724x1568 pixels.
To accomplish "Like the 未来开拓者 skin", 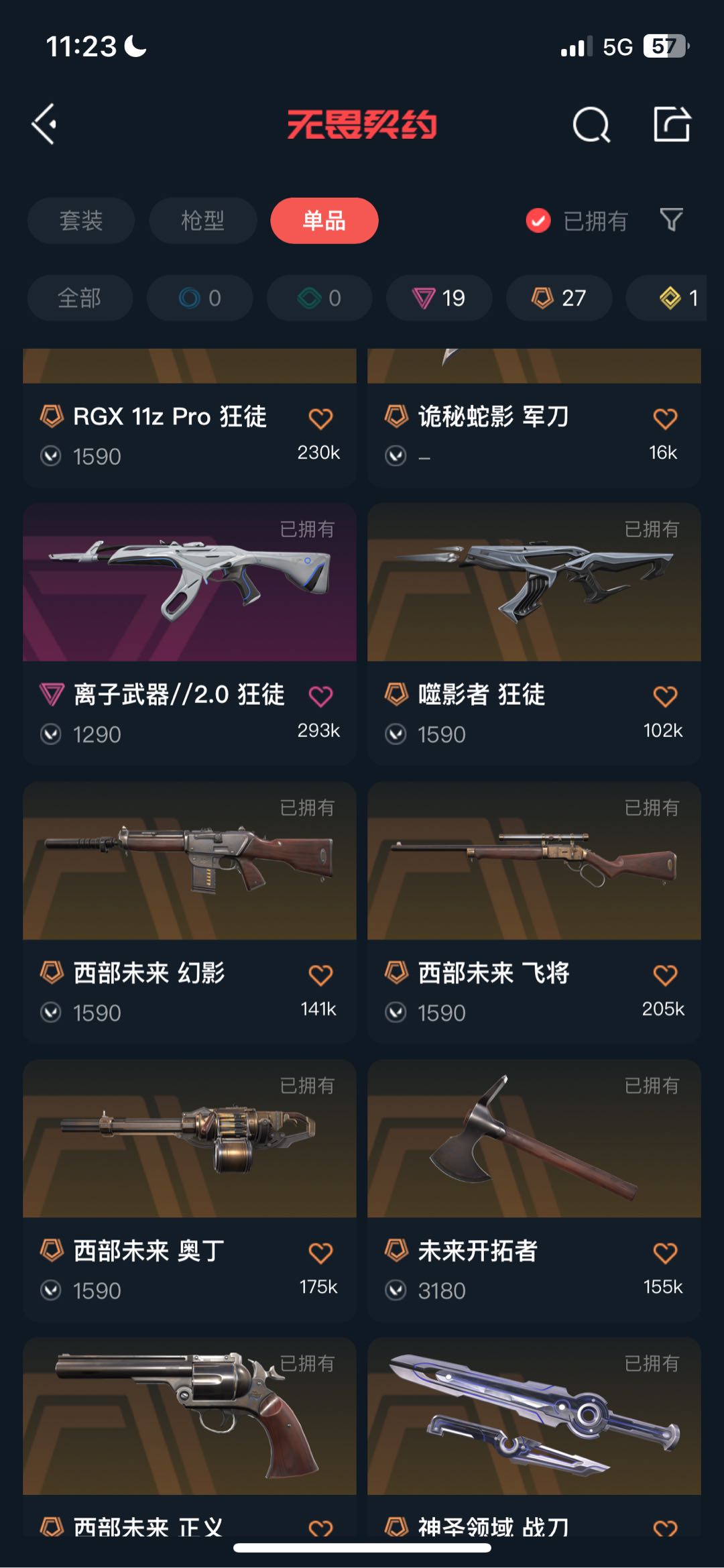I will (665, 1253).
